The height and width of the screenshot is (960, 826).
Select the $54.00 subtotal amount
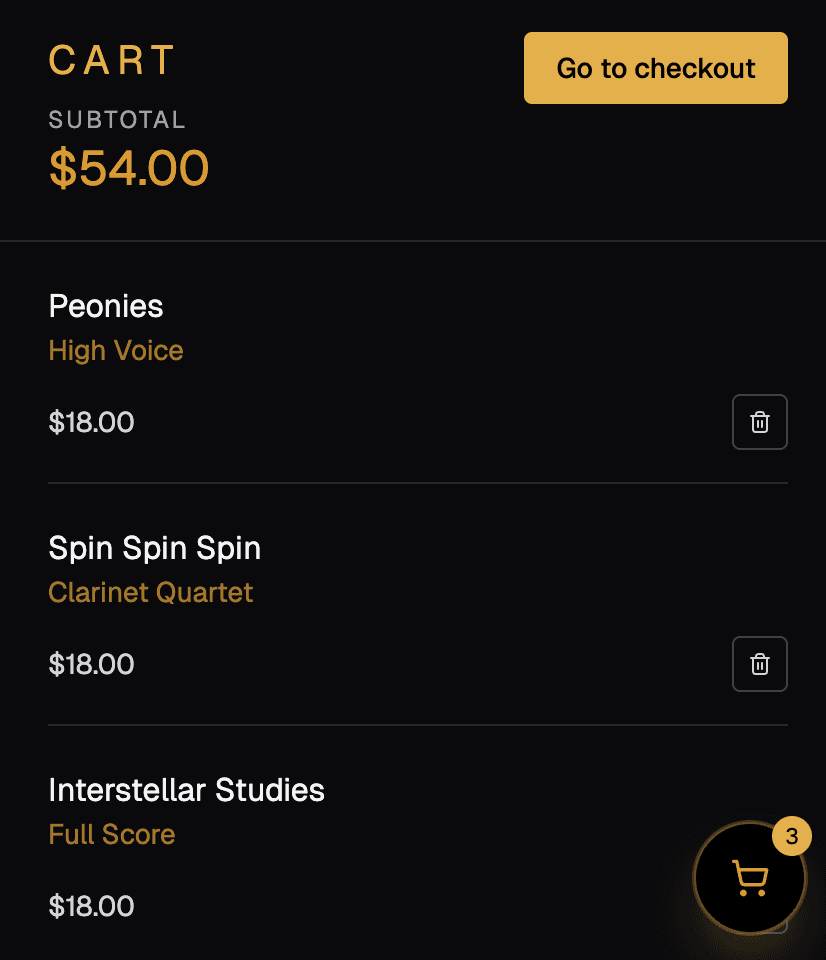(129, 168)
